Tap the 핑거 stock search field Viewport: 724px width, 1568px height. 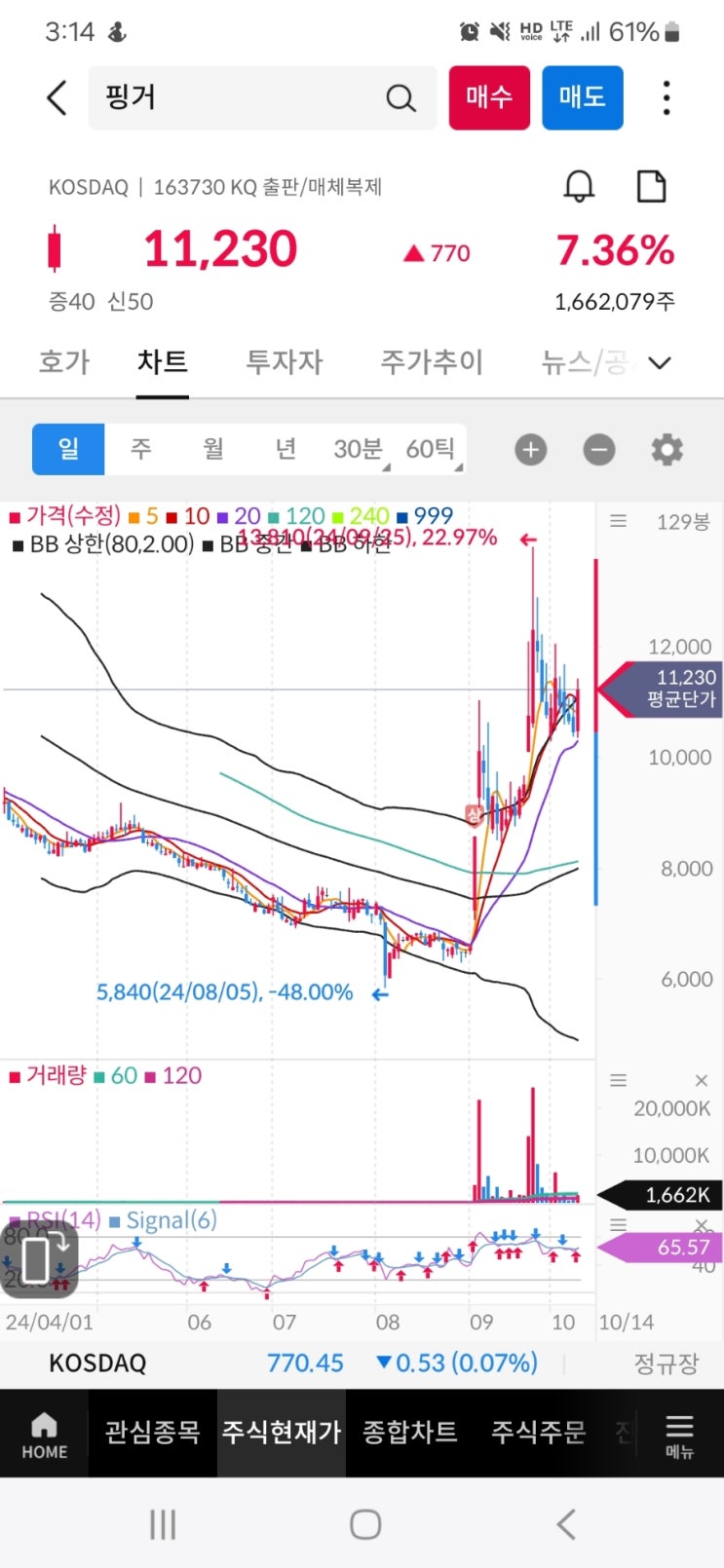pyautogui.click(x=262, y=97)
